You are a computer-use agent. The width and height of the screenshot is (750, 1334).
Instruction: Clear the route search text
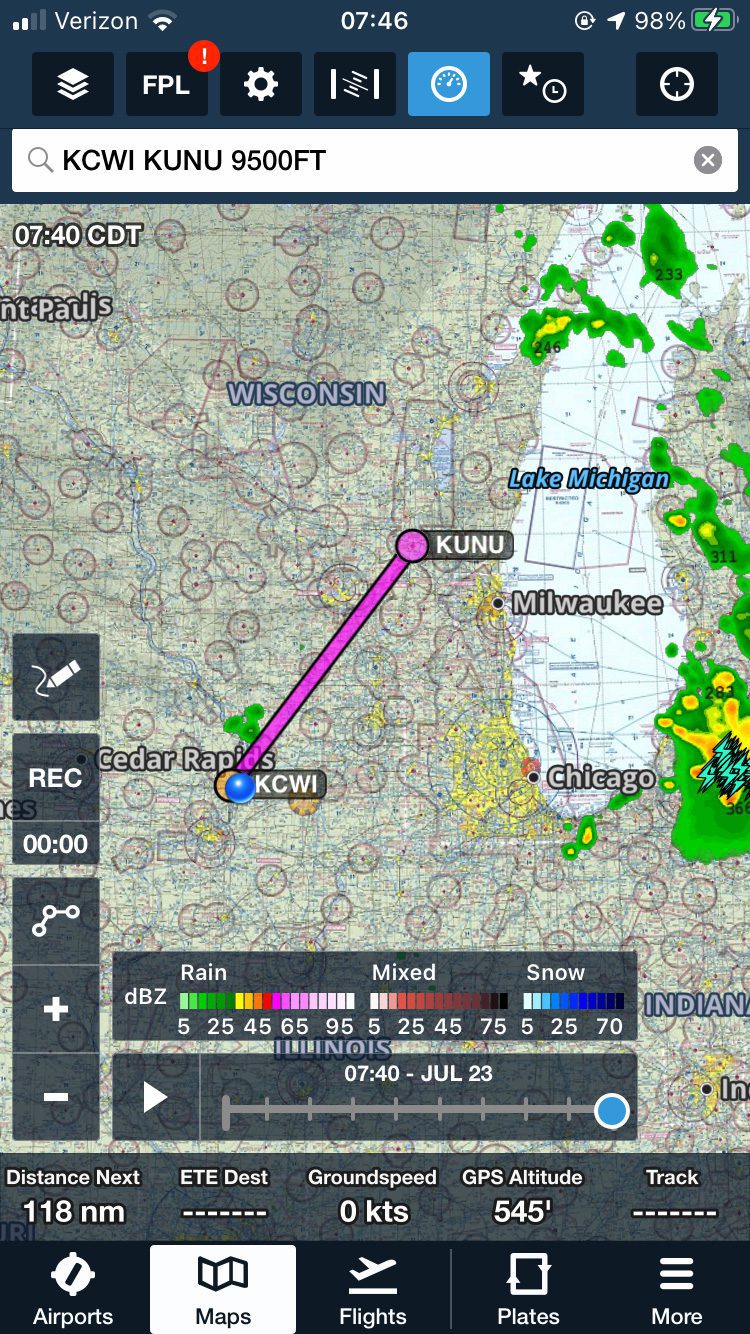[708, 160]
